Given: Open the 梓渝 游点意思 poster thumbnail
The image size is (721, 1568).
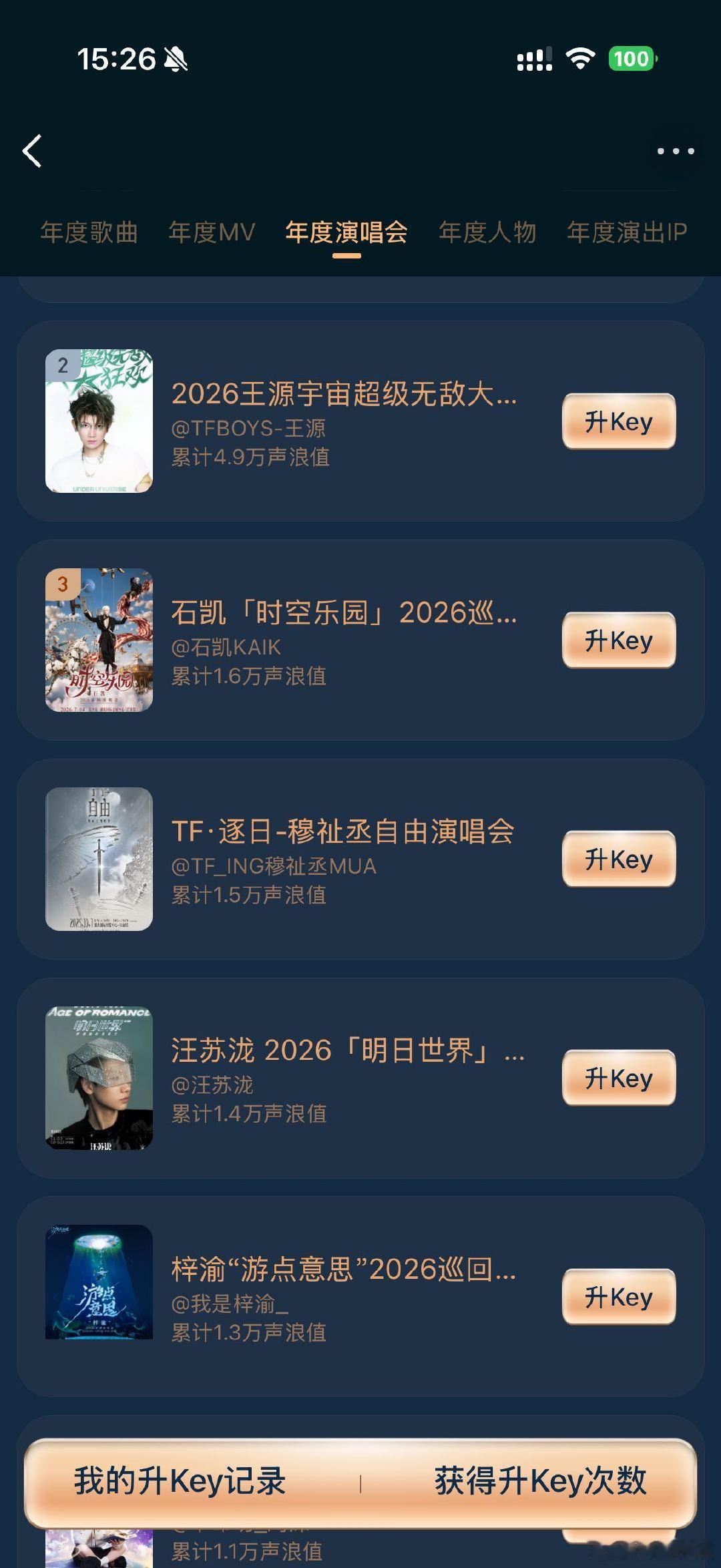Looking at the screenshot, I should (99, 1282).
